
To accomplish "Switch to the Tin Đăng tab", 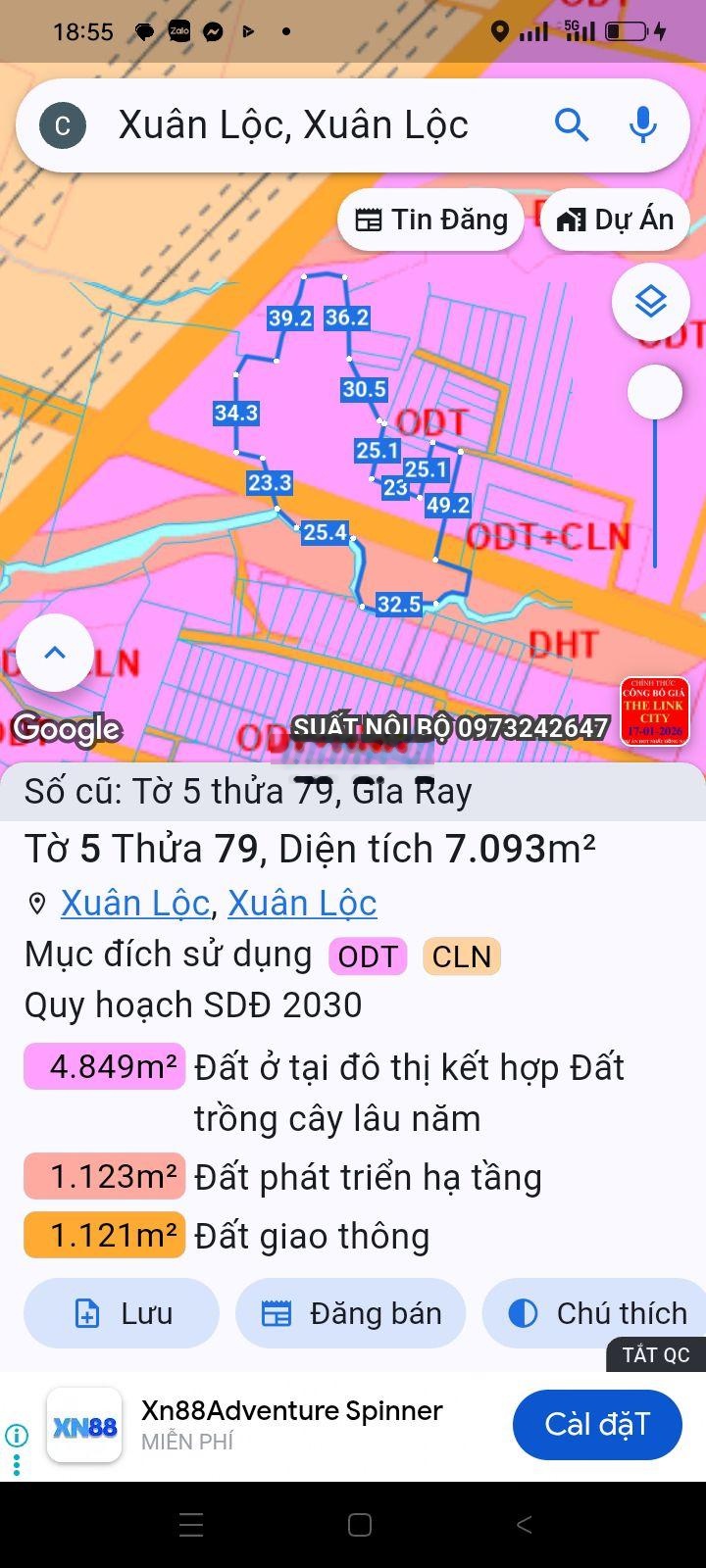I will [429, 220].
